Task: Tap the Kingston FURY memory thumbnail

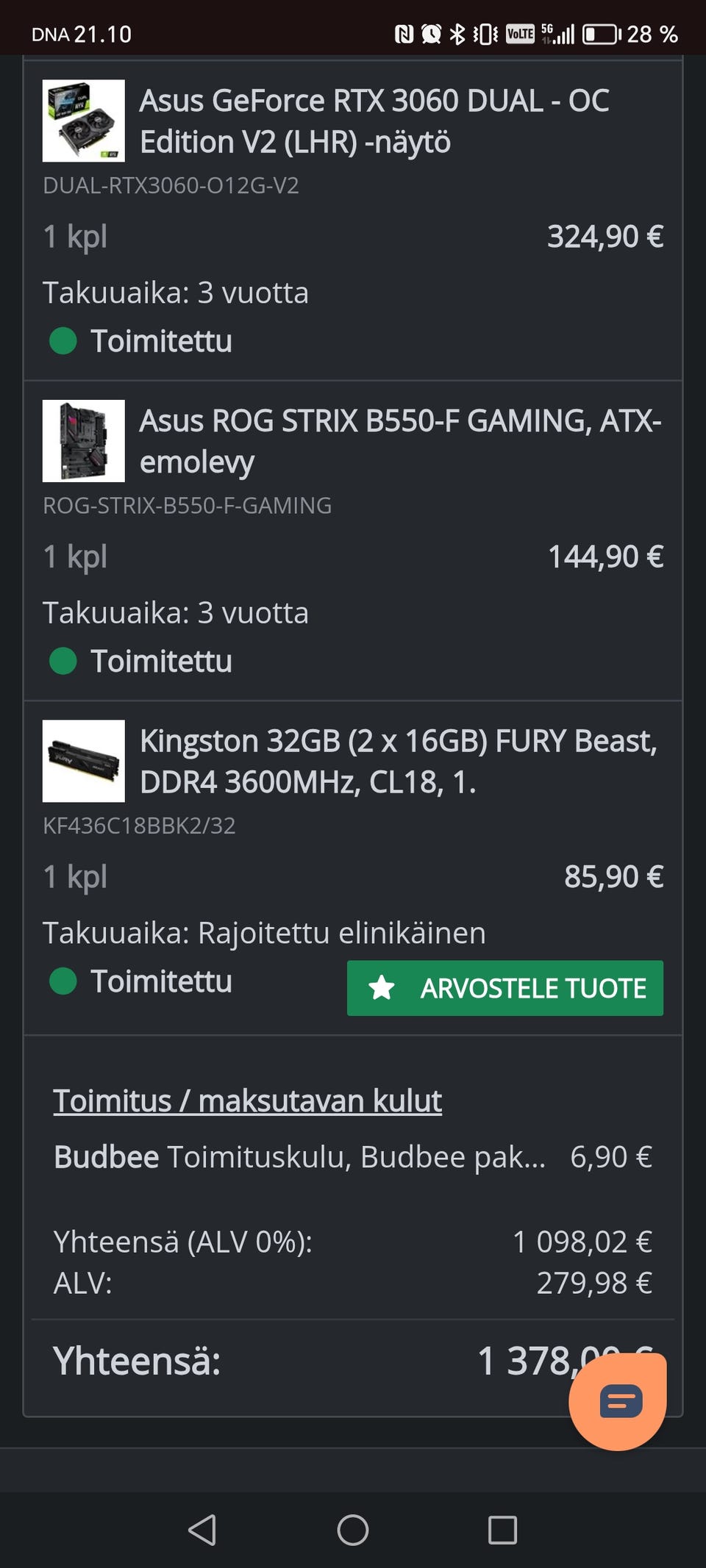Action: click(84, 761)
